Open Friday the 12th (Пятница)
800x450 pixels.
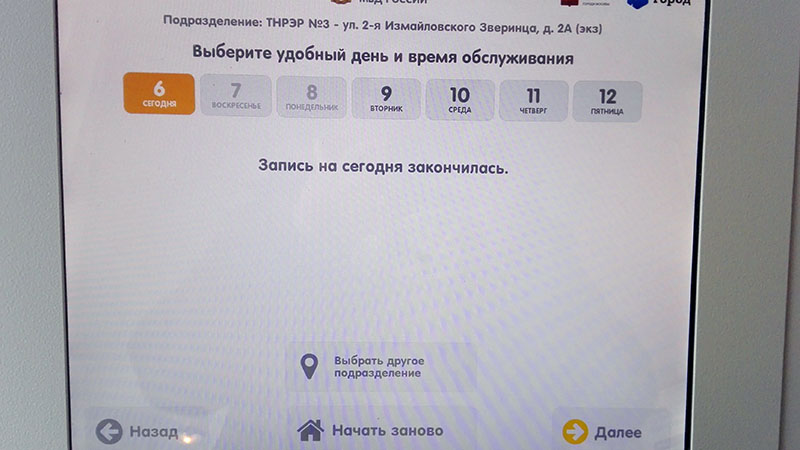pos(607,102)
